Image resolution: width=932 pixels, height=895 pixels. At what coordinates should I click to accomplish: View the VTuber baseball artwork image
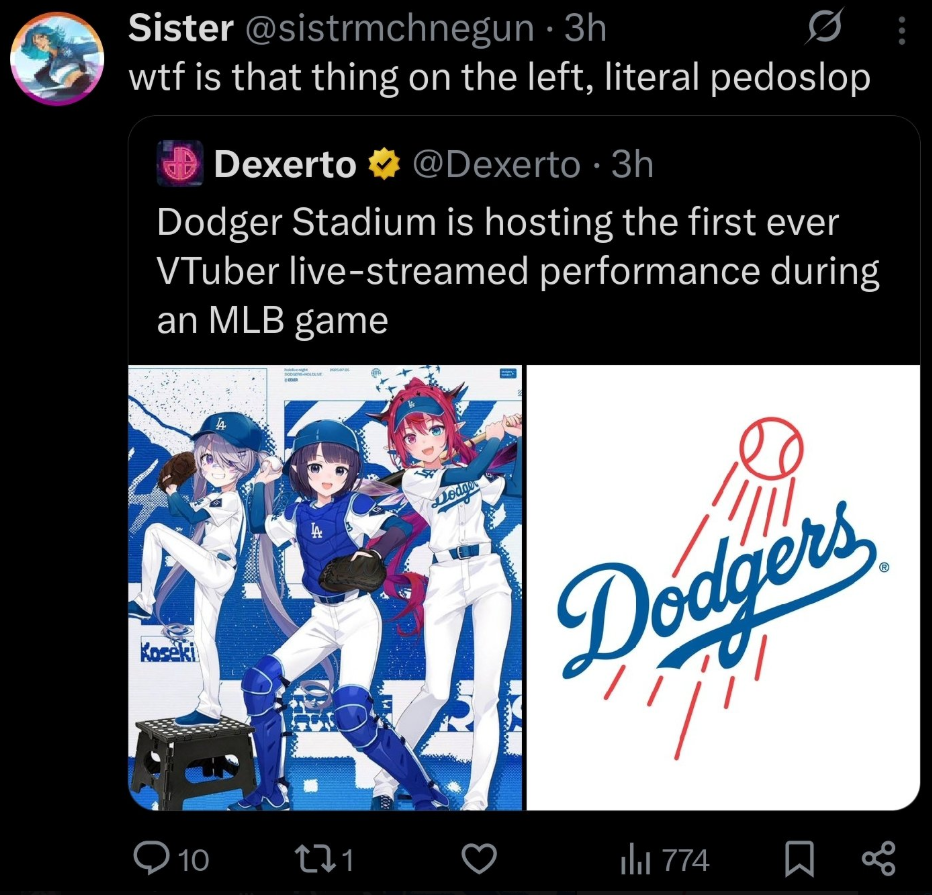click(326, 587)
